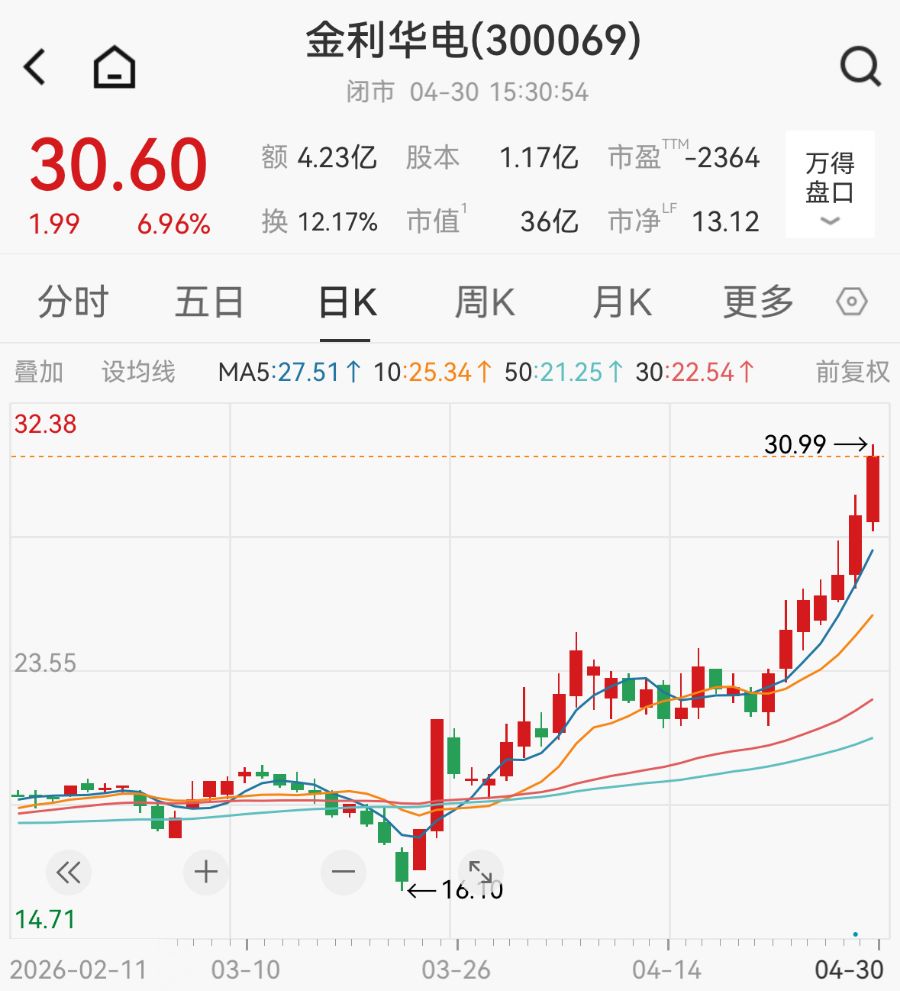900x991 pixels.
Task: Switch to the 周K tab
Action: (x=485, y=301)
